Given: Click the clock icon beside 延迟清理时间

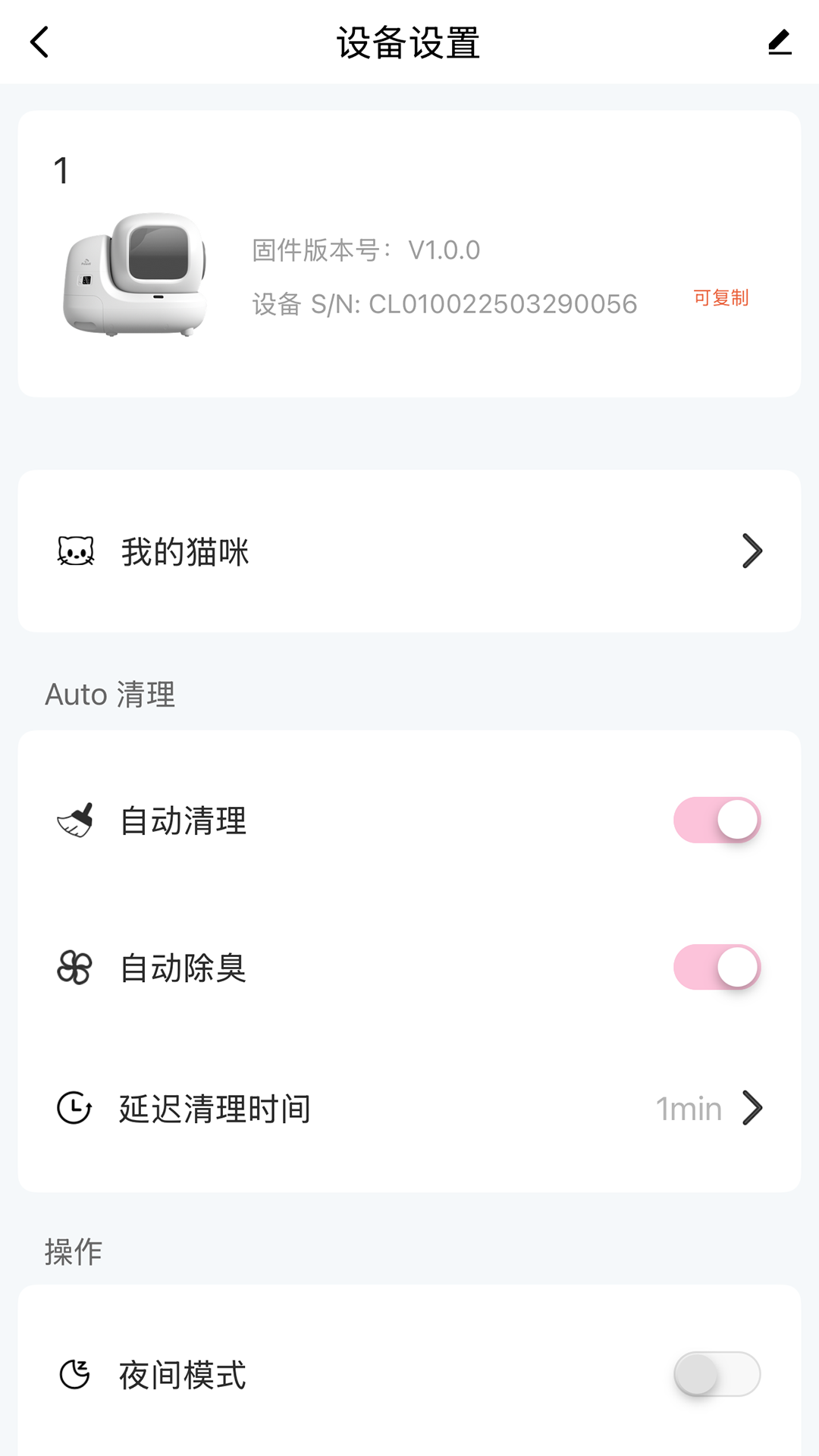Looking at the screenshot, I should click(74, 1107).
